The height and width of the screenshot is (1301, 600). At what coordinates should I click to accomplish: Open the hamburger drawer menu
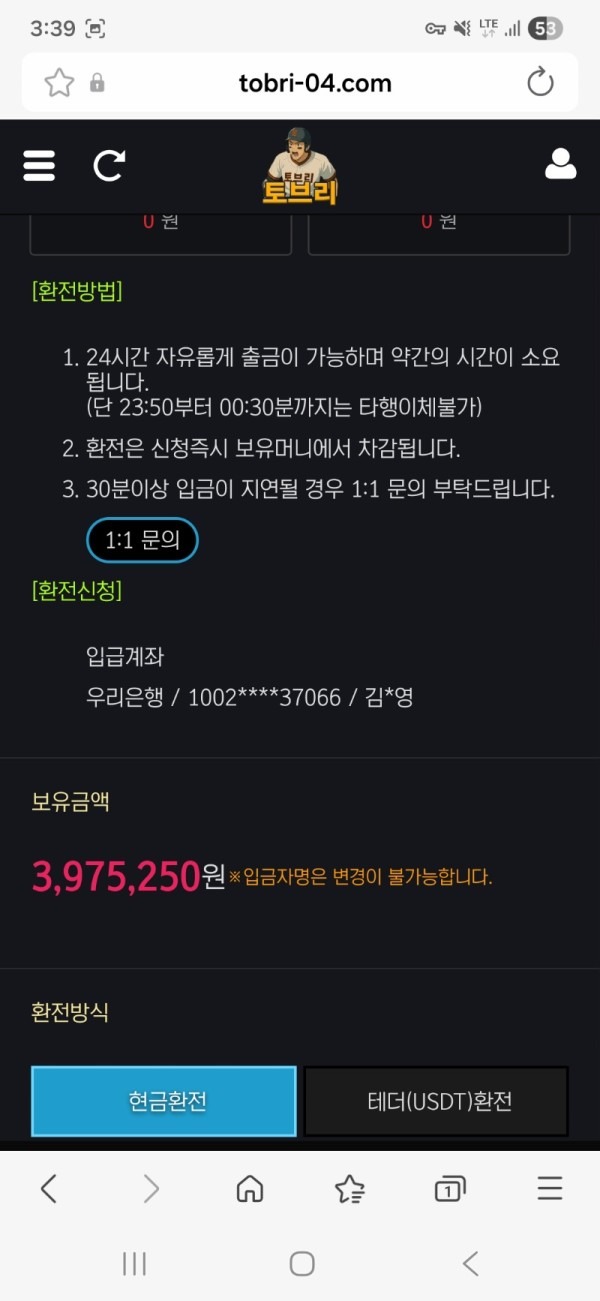(x=39, y=165)
